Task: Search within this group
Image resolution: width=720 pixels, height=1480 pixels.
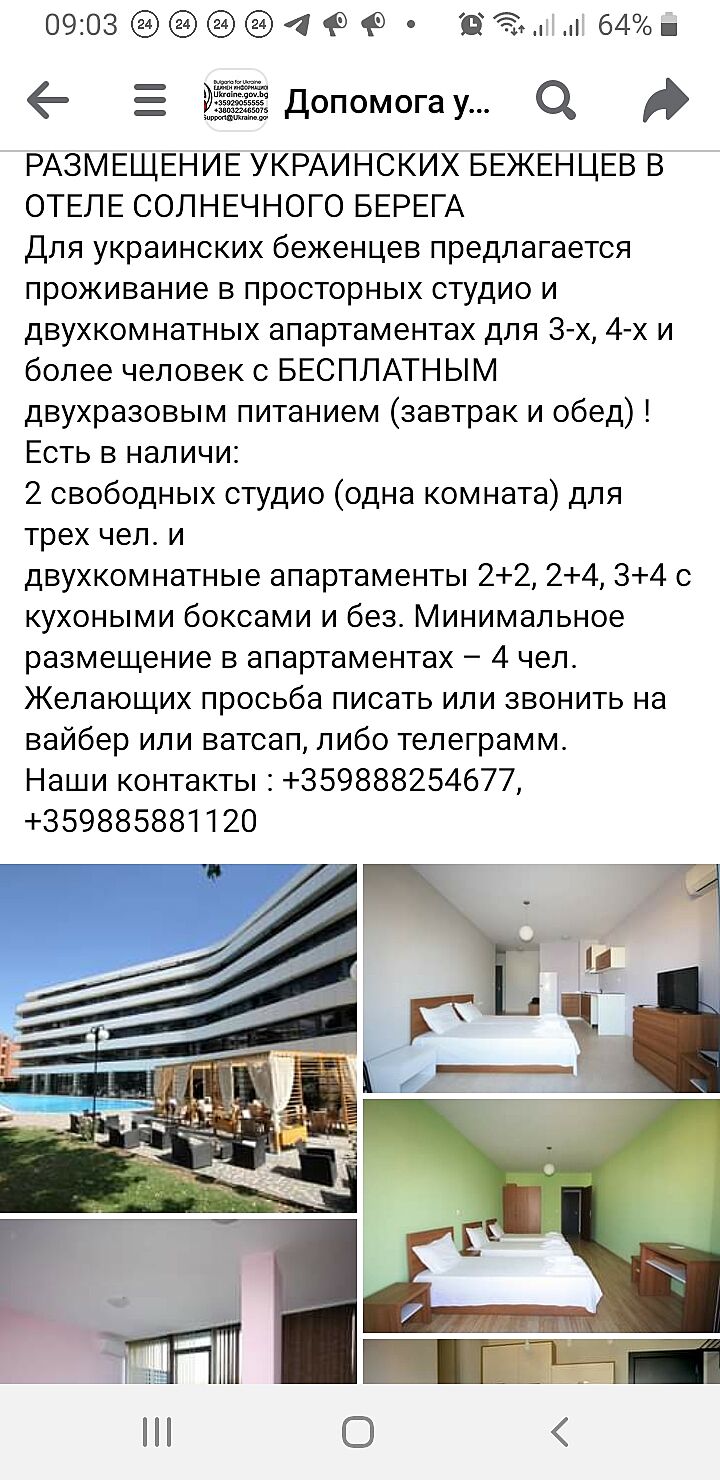Action: coord(555,100)
